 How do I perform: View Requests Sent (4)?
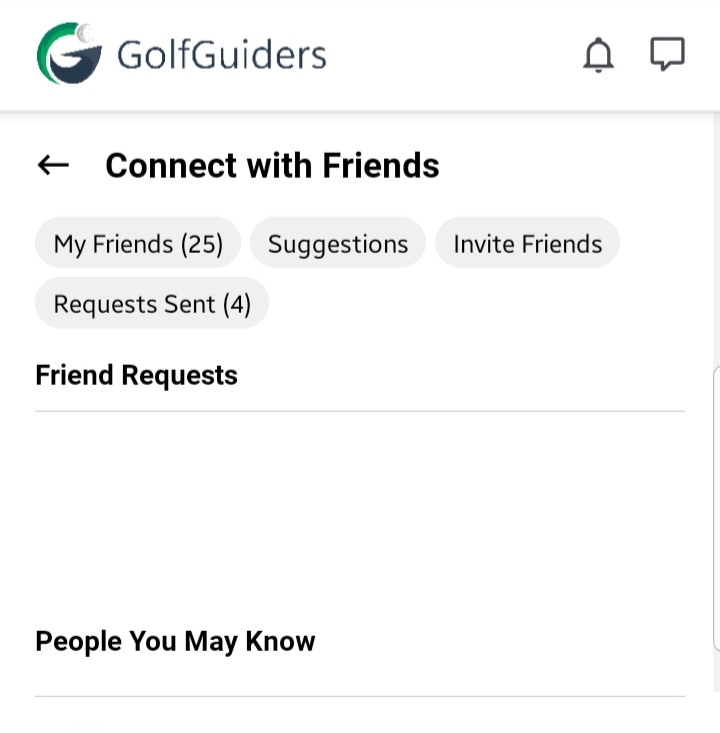tap(152, 304)
